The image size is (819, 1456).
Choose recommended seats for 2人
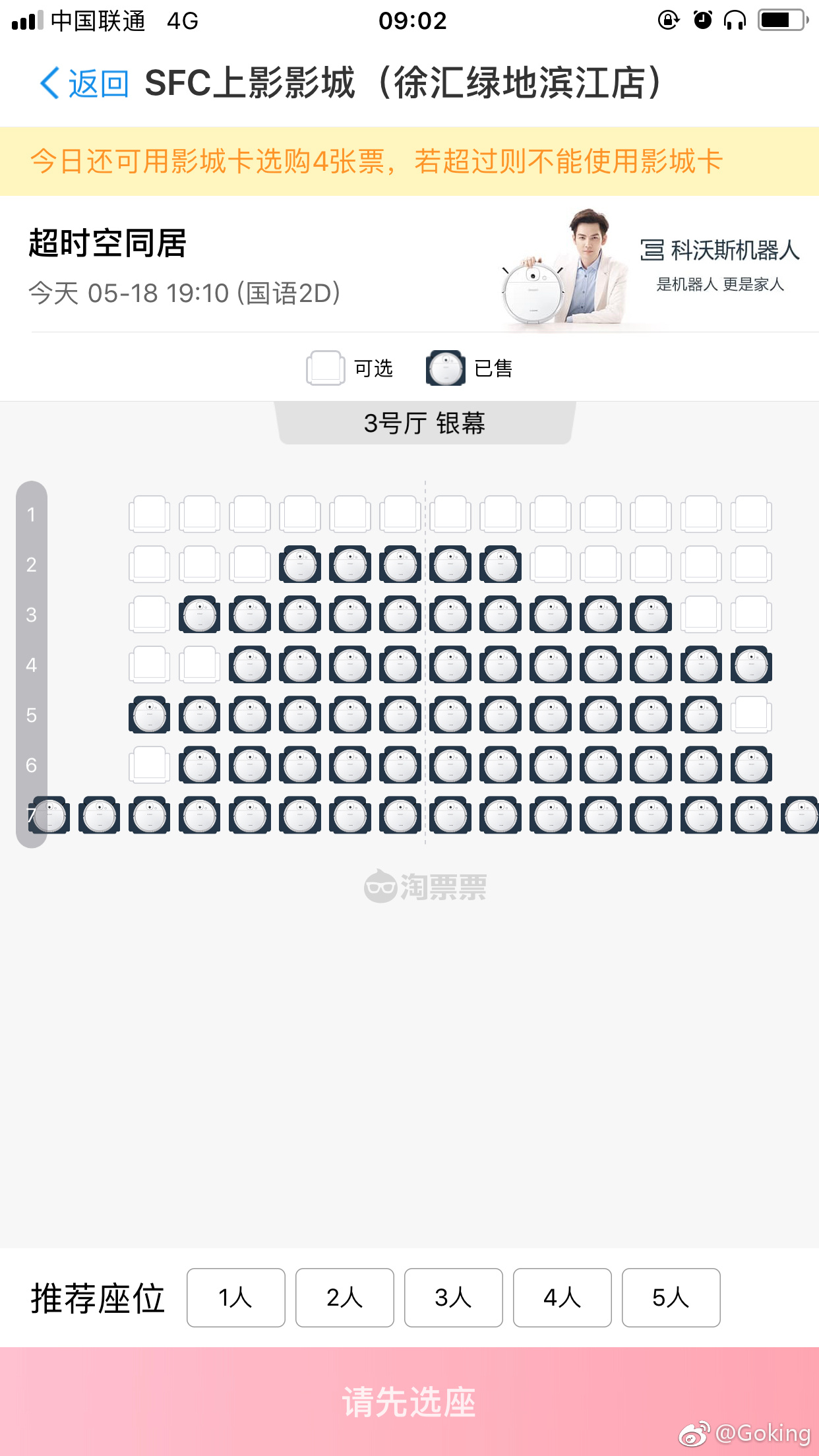[x=344, y=1298]
